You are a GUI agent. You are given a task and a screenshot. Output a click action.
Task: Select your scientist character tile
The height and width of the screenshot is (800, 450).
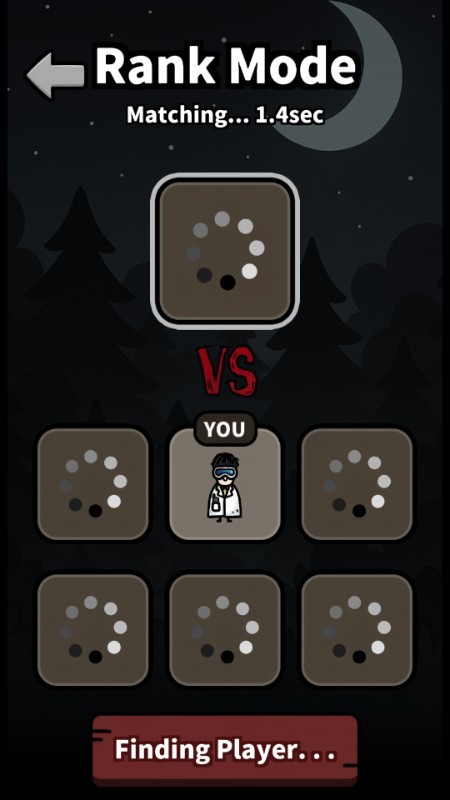point(225,484)
